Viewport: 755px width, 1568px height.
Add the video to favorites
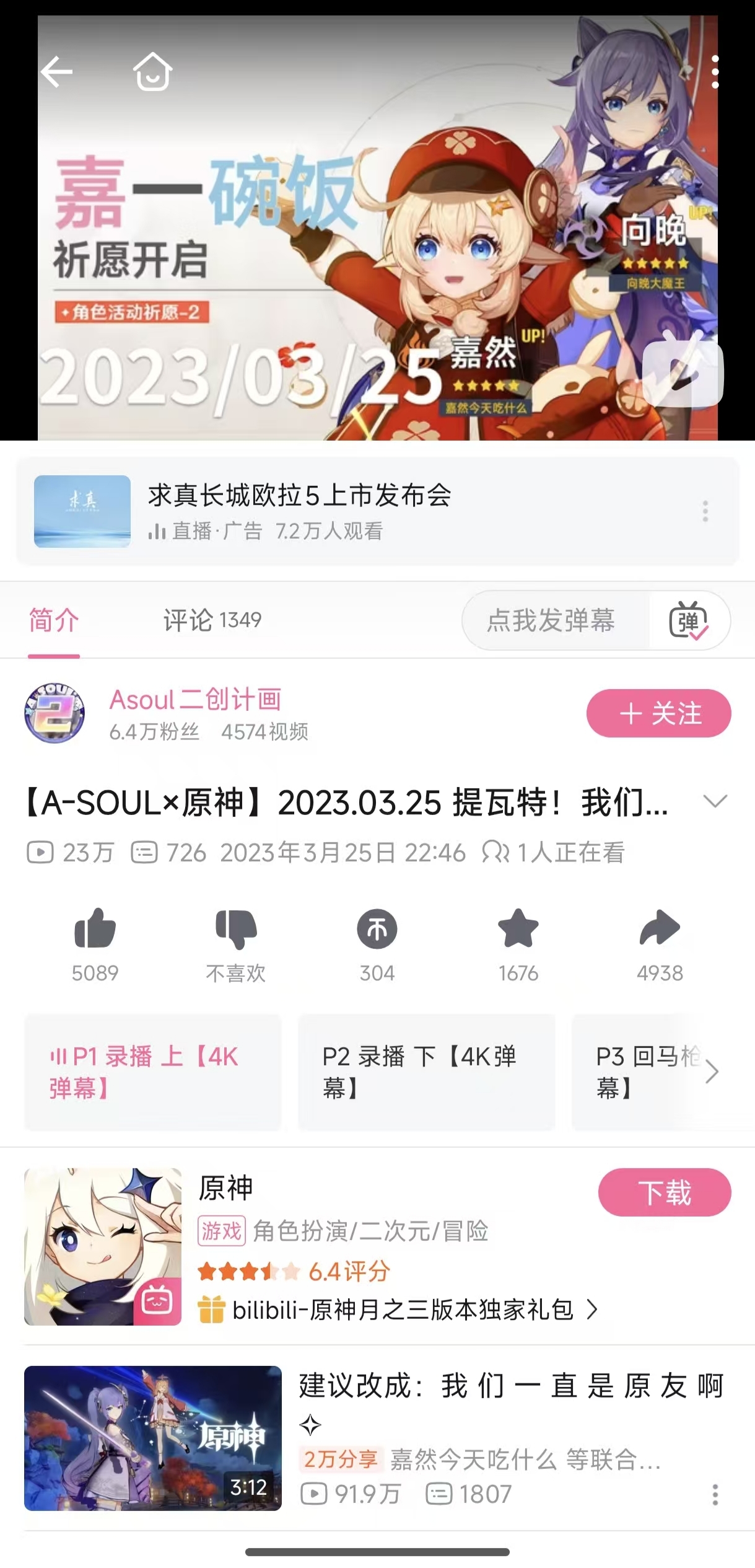point(518,930)
